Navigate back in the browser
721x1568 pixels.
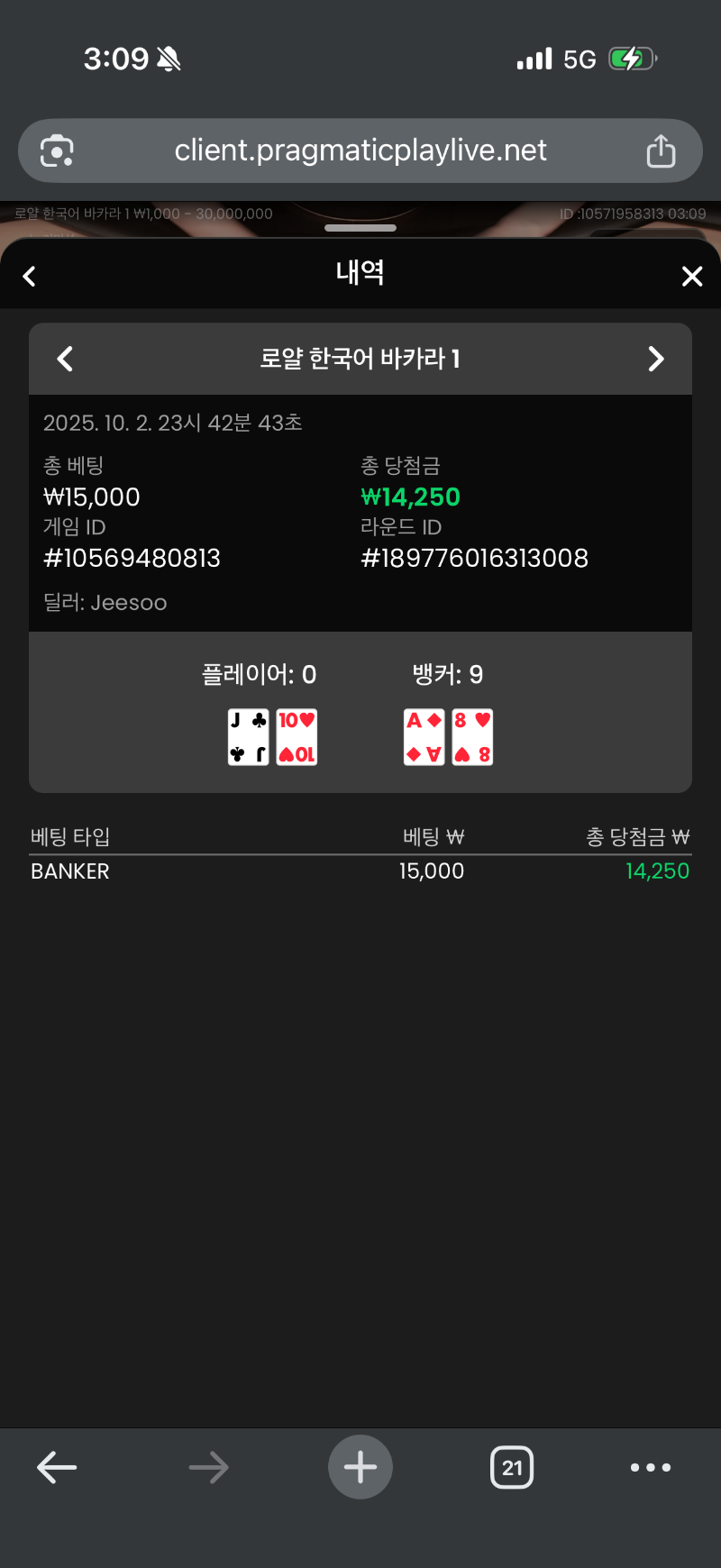(57, 1467)
